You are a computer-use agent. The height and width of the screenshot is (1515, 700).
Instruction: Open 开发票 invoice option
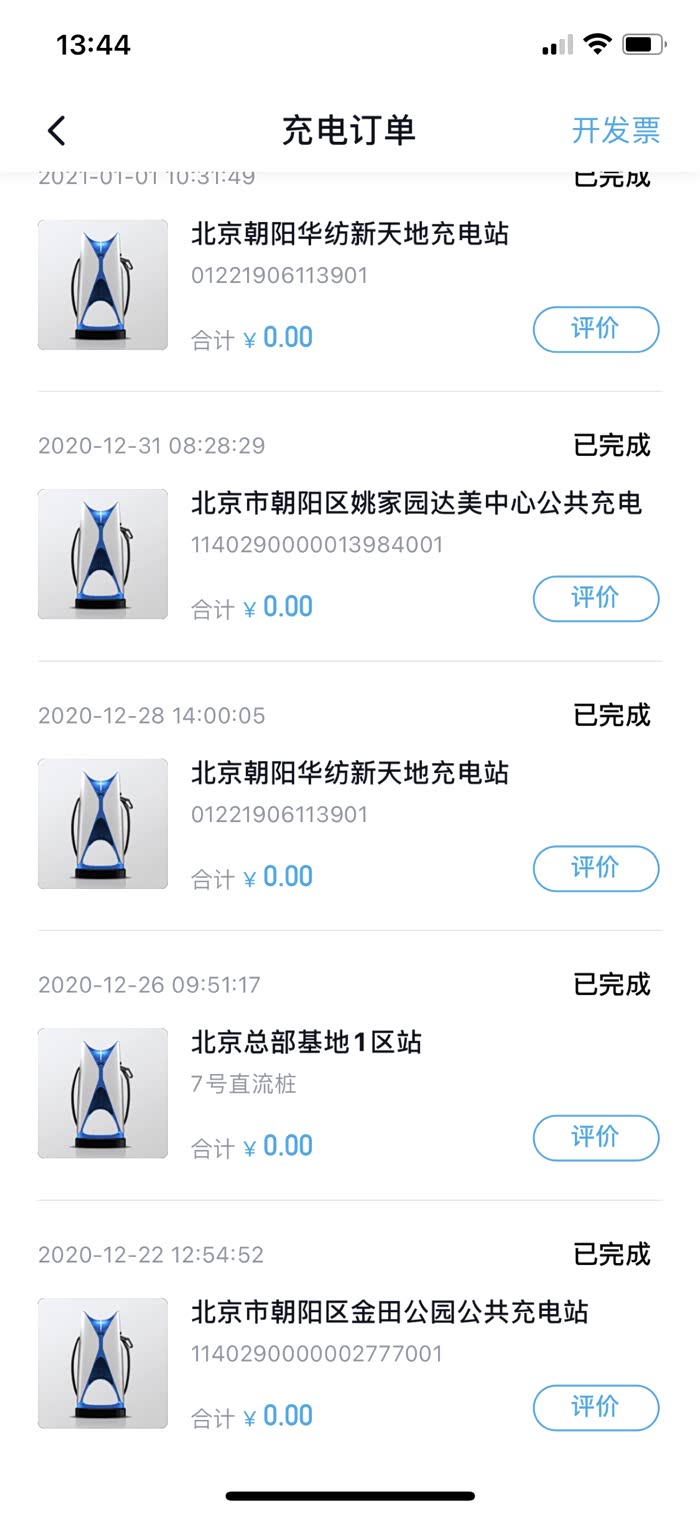[x=615, y=130]
